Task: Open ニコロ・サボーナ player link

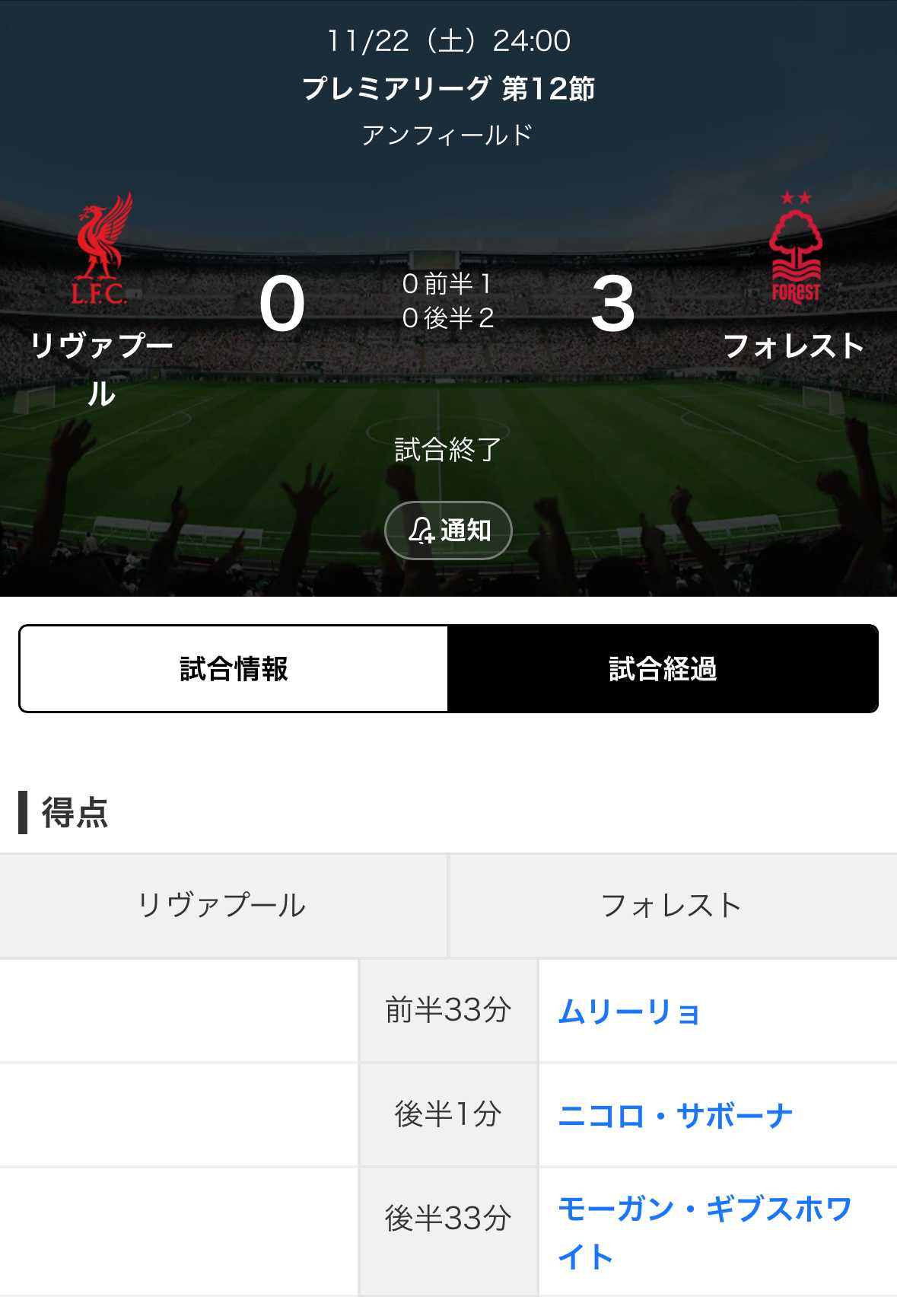Action: [676, 1116]
